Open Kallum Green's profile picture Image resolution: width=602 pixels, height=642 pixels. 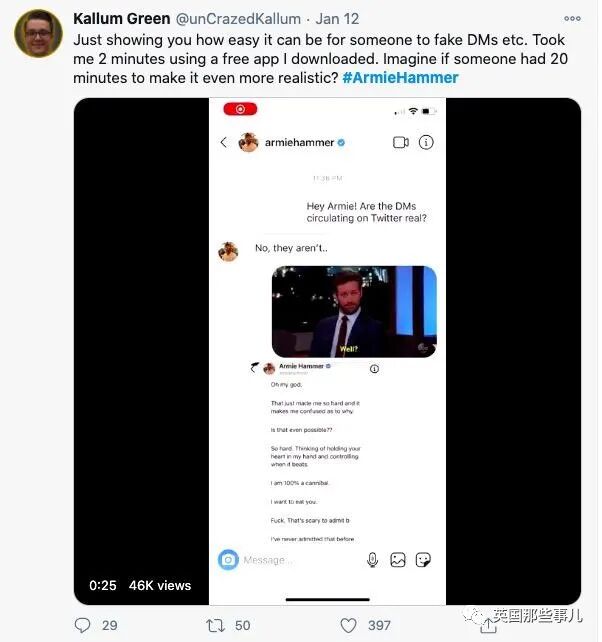pyautogui.click(x=38, y=34)
